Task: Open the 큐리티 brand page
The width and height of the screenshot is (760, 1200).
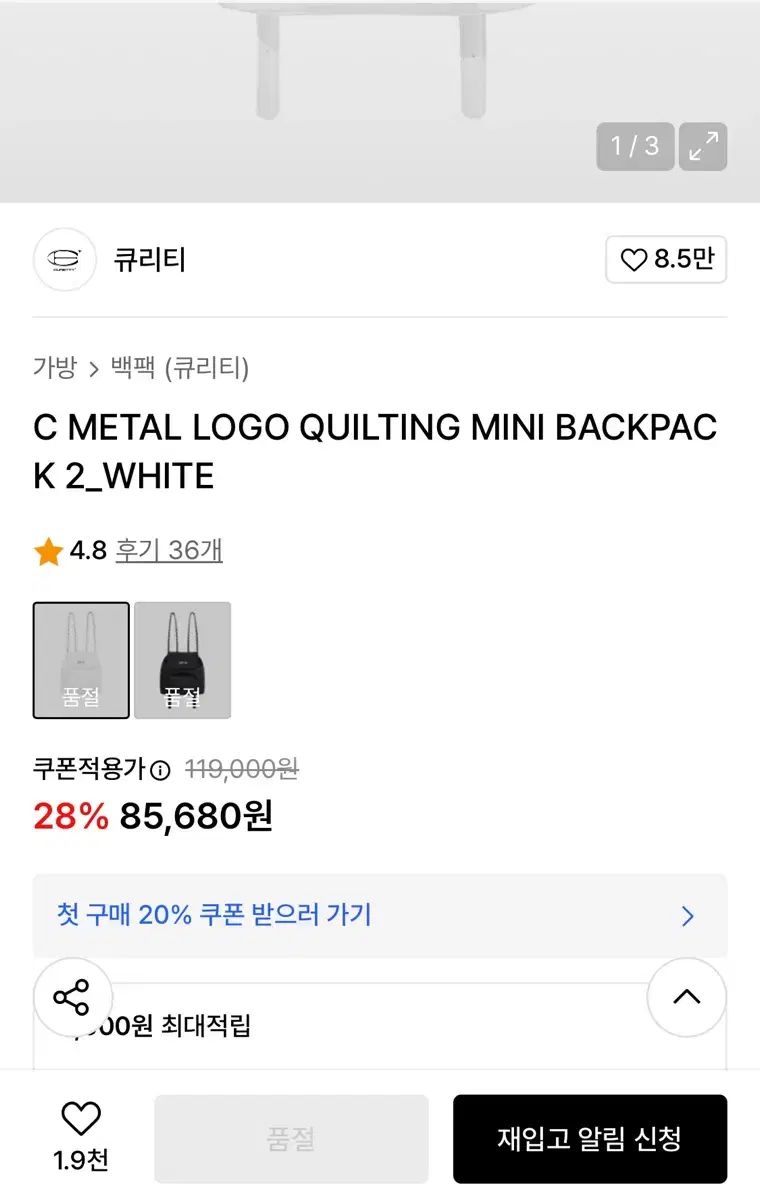Action: pos(149,260)
